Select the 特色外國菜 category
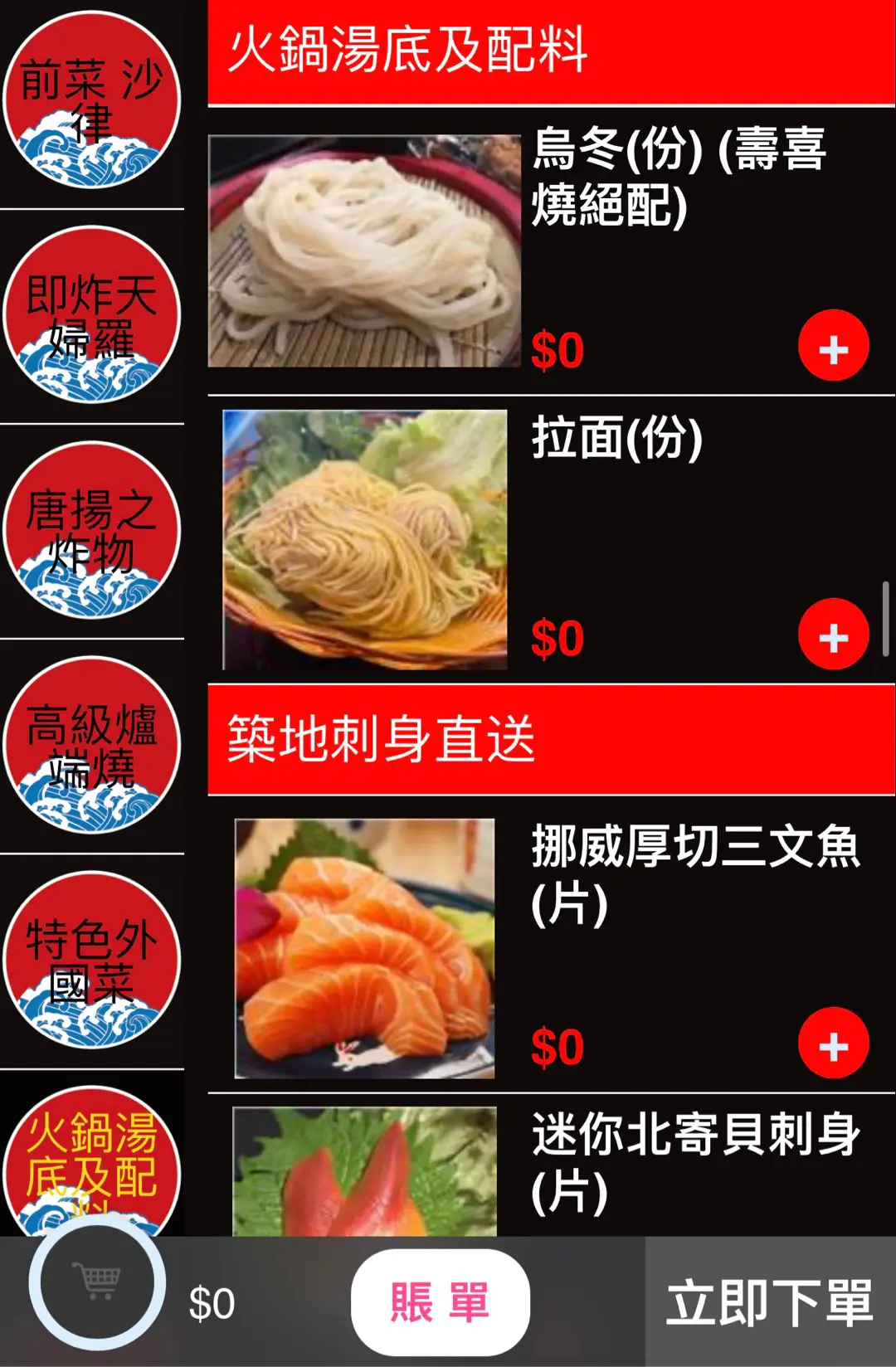 [91, 961]
